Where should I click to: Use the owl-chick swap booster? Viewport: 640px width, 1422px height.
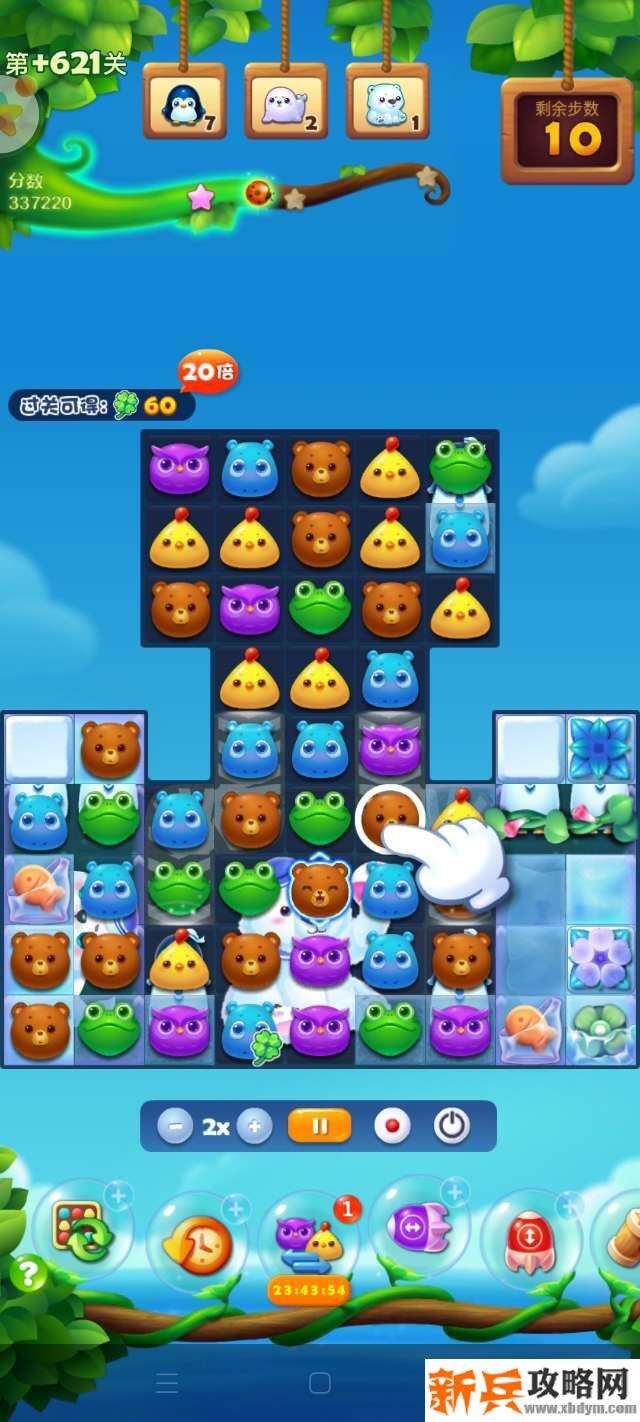click(x=309, y=1240)
